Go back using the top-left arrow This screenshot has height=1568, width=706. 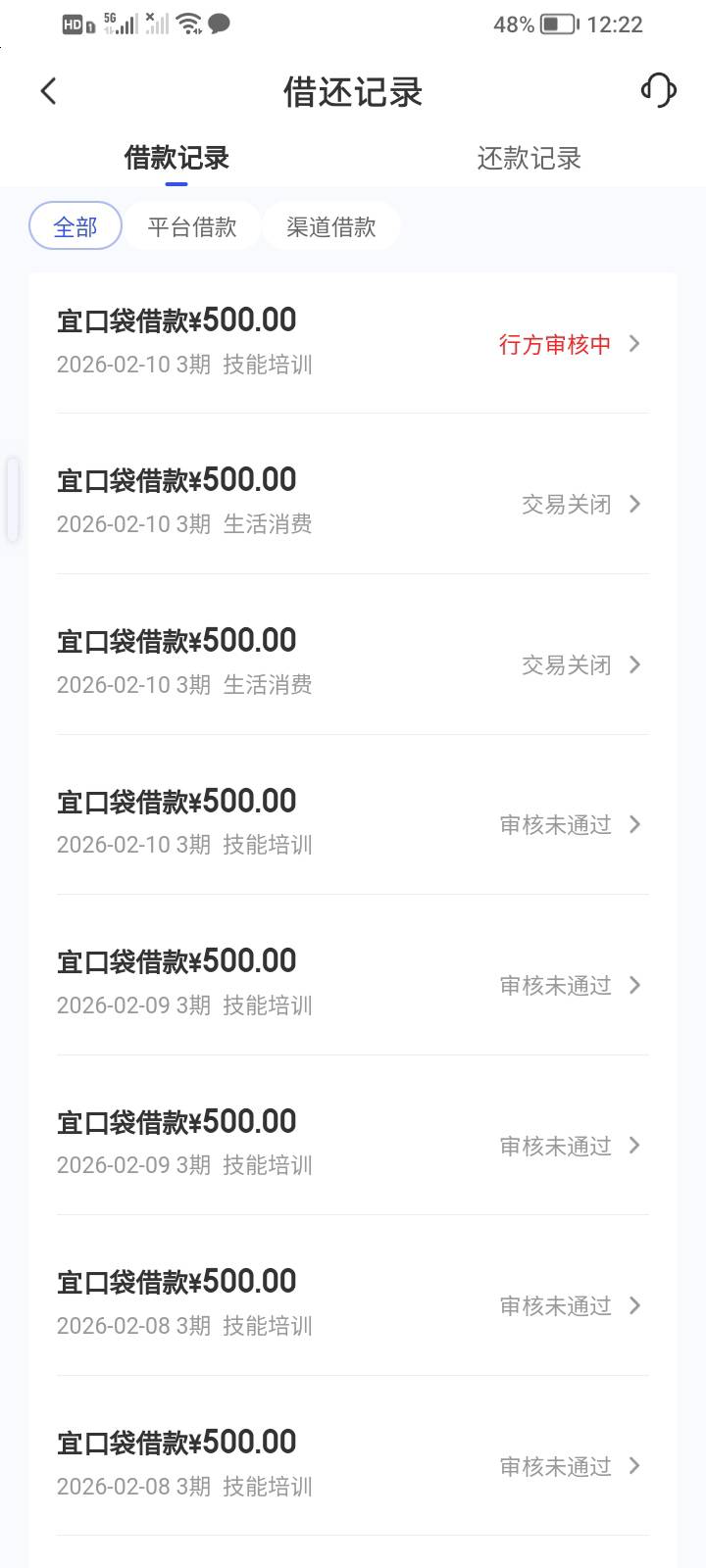point(48,91)
